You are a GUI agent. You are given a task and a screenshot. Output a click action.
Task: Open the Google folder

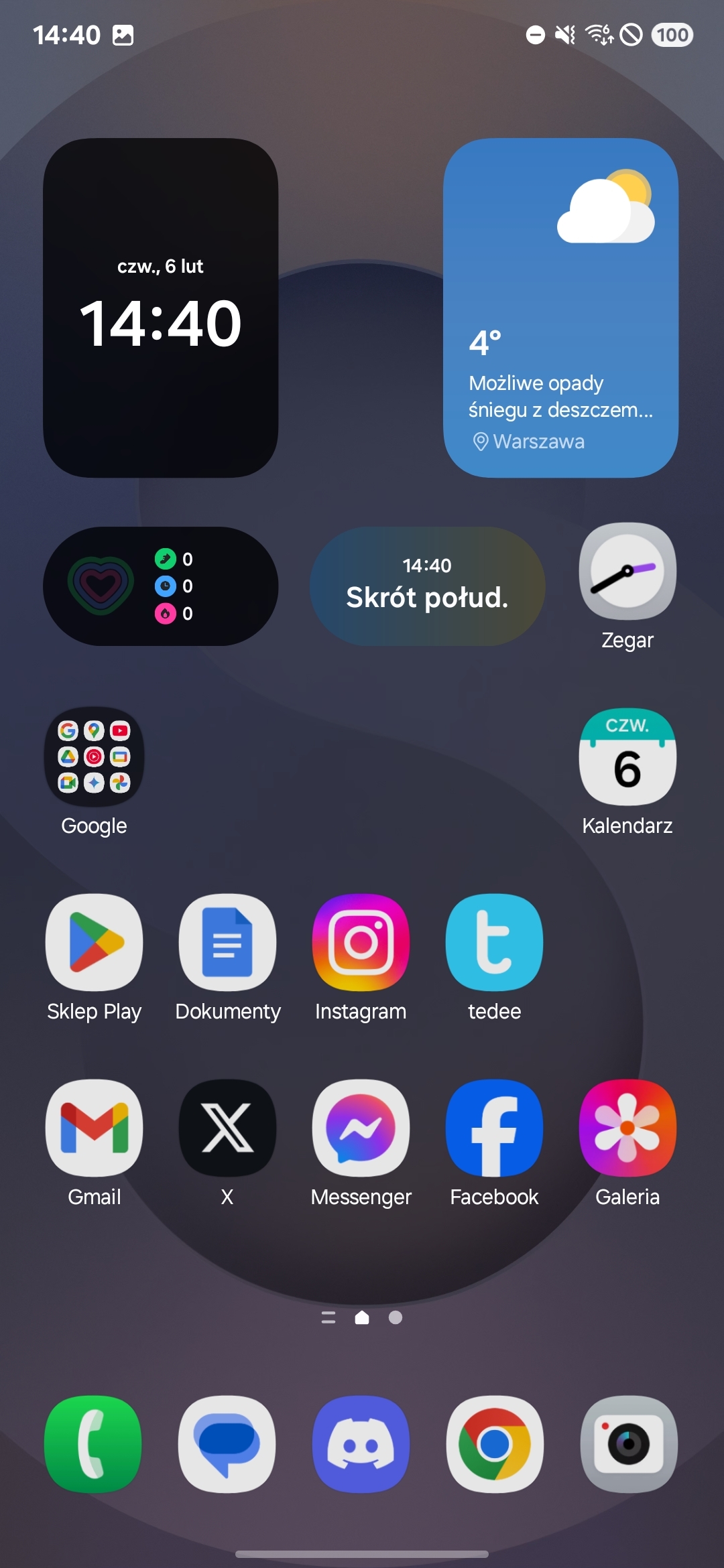pos(94,757)
